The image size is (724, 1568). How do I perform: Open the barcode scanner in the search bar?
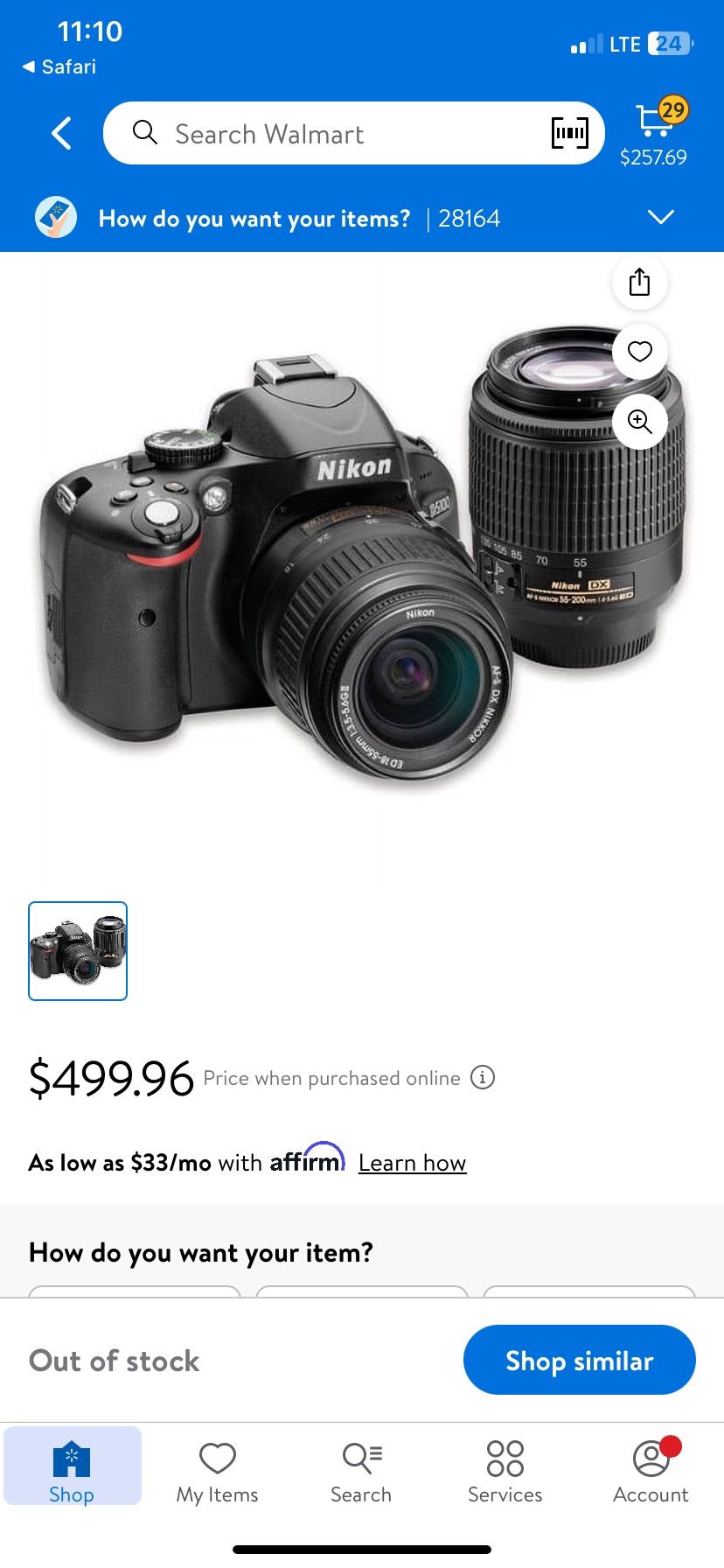coord(569,133)
